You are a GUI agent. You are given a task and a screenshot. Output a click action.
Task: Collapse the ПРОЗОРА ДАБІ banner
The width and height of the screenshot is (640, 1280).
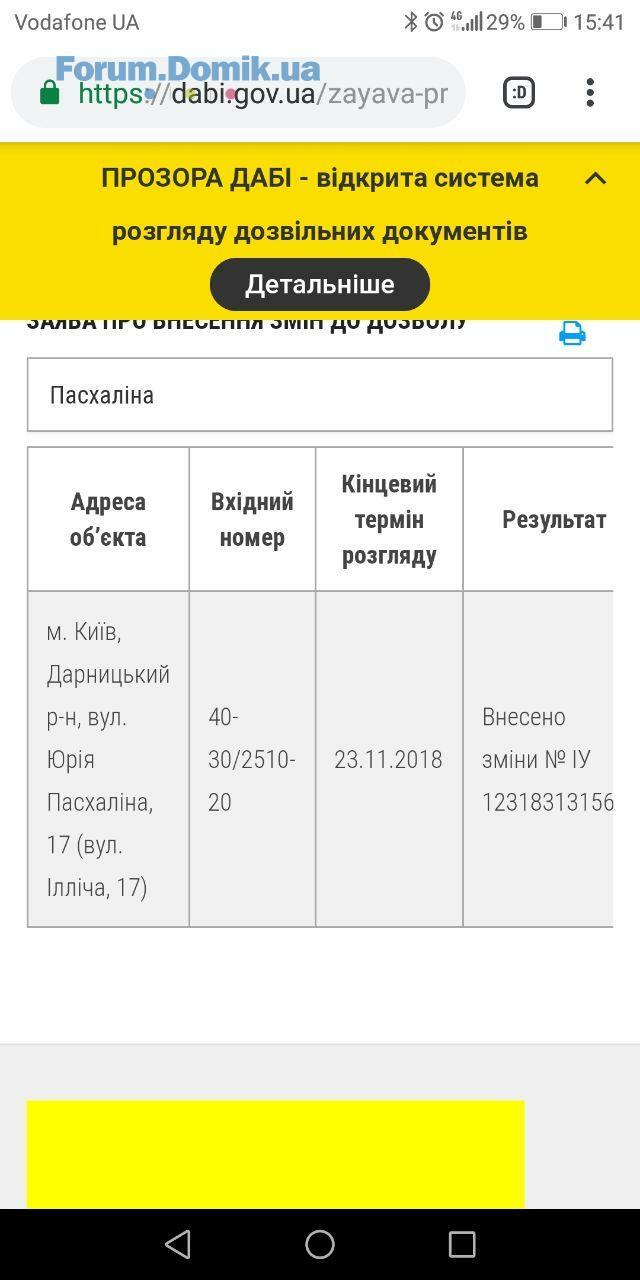coord(595,179)
